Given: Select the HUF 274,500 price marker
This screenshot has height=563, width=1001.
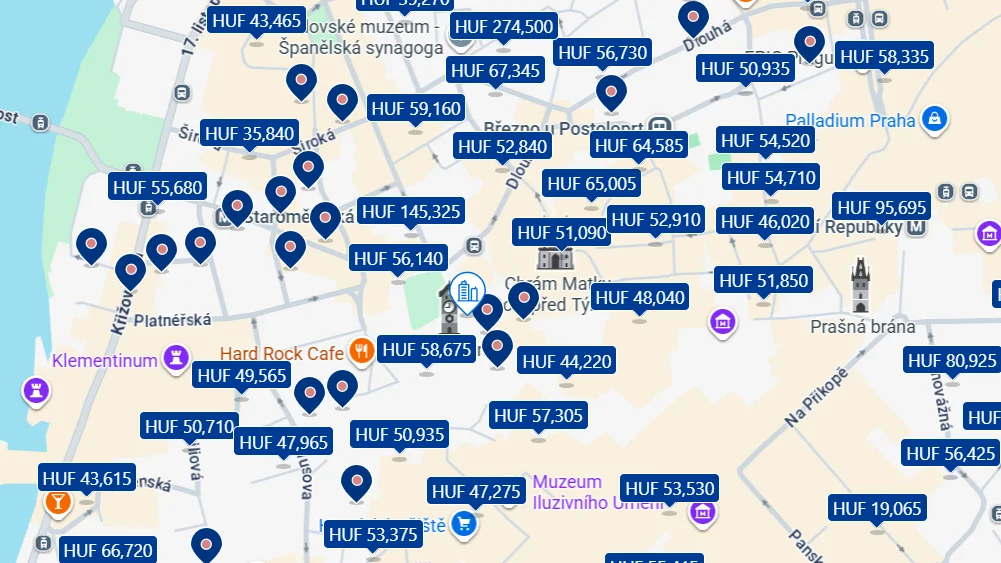Looking at the screenshot, I should 502,27.
